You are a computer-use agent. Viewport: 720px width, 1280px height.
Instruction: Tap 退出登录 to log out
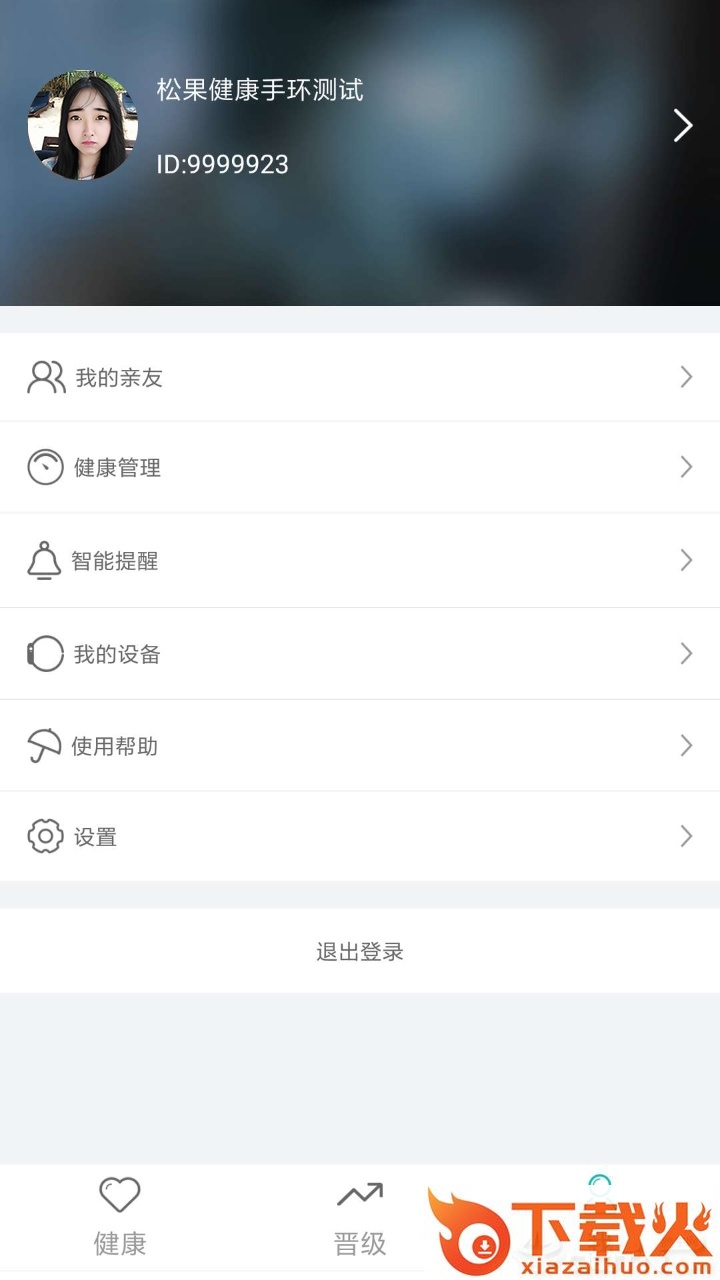coord(360,951)
